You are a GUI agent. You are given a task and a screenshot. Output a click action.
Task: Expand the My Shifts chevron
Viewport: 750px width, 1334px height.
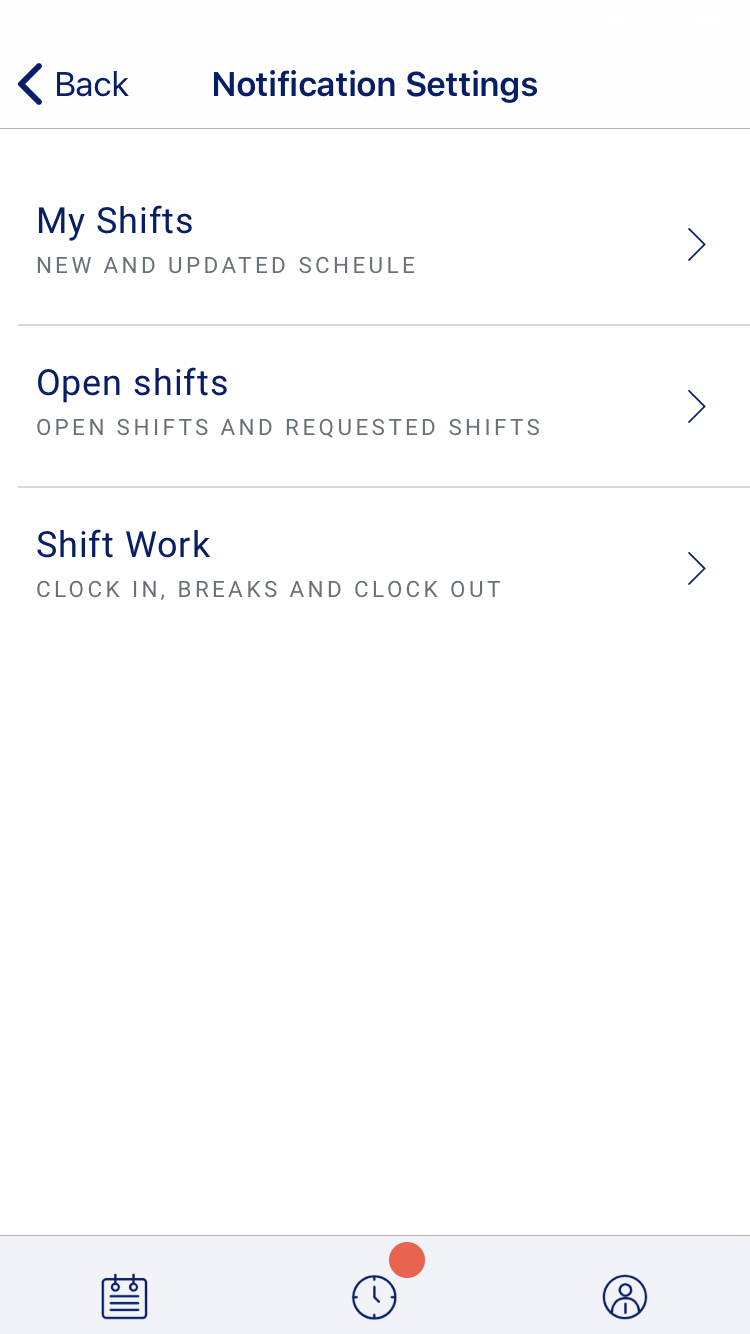point(696,243)
